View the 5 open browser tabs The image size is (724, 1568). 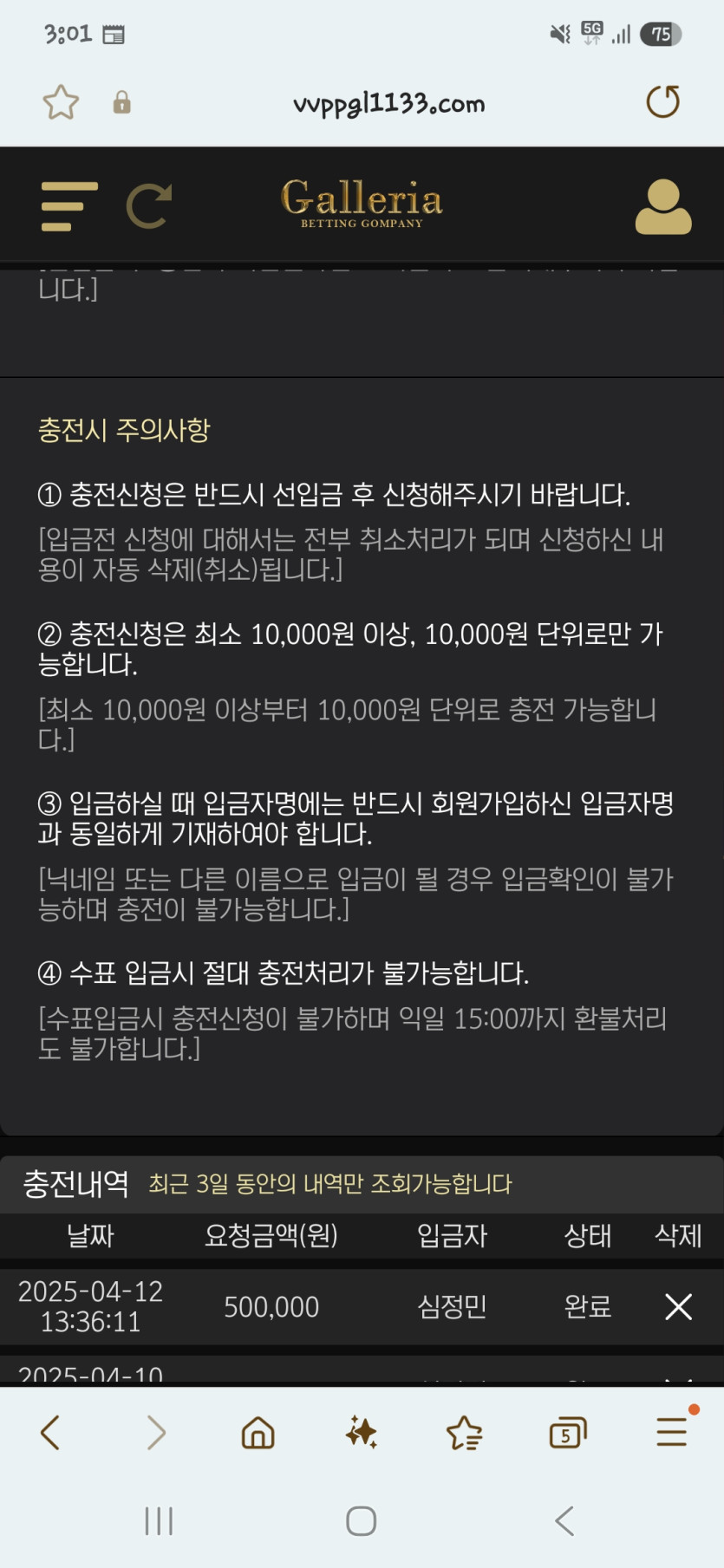coord(568,1433)
